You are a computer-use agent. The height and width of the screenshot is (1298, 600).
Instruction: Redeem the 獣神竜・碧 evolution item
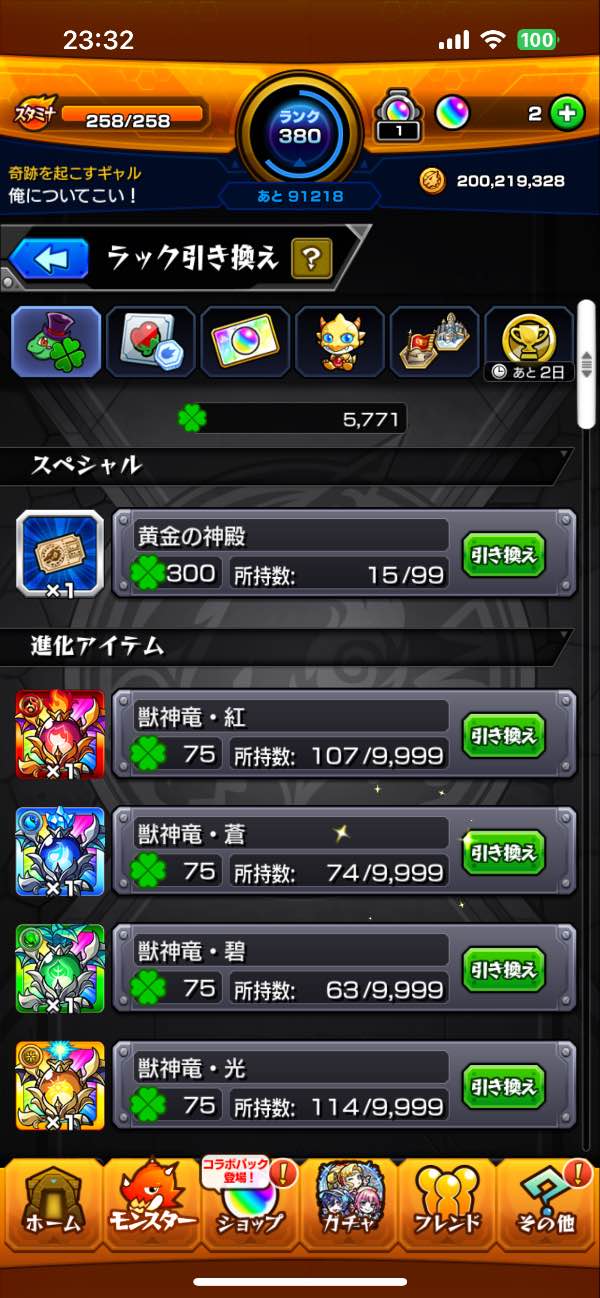click(504, 969)
